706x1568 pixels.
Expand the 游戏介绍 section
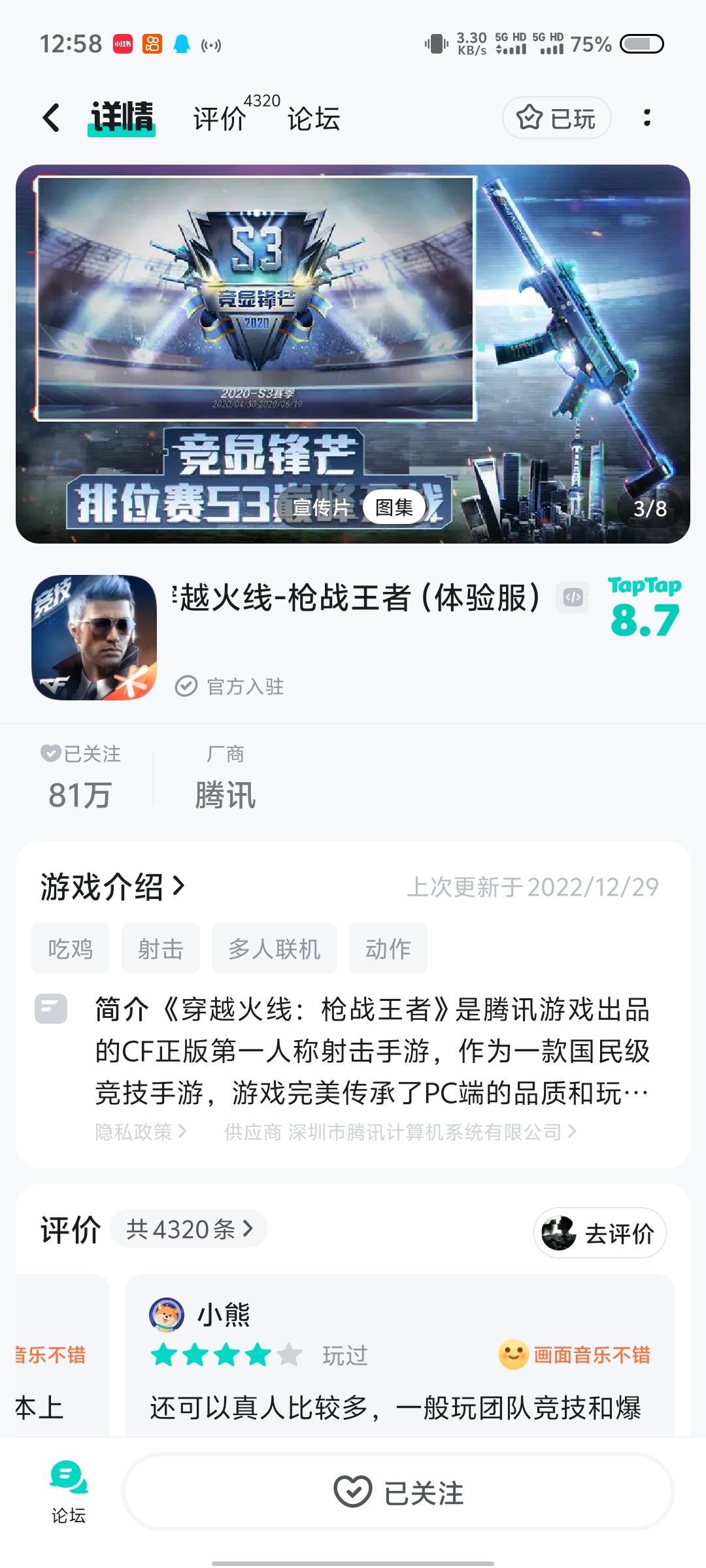pyautogui.click(x=112, y=887)
